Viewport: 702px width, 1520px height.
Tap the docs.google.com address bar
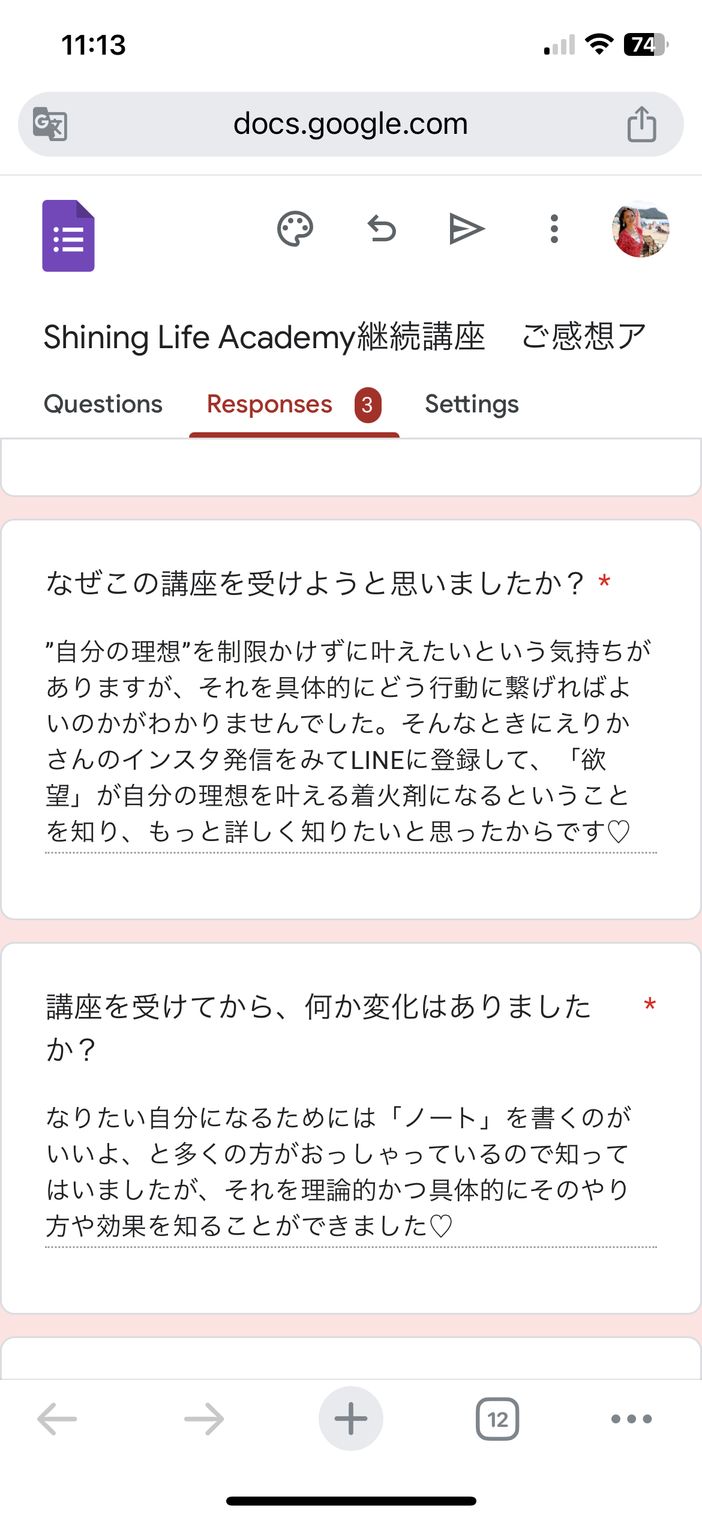[350, 125]
